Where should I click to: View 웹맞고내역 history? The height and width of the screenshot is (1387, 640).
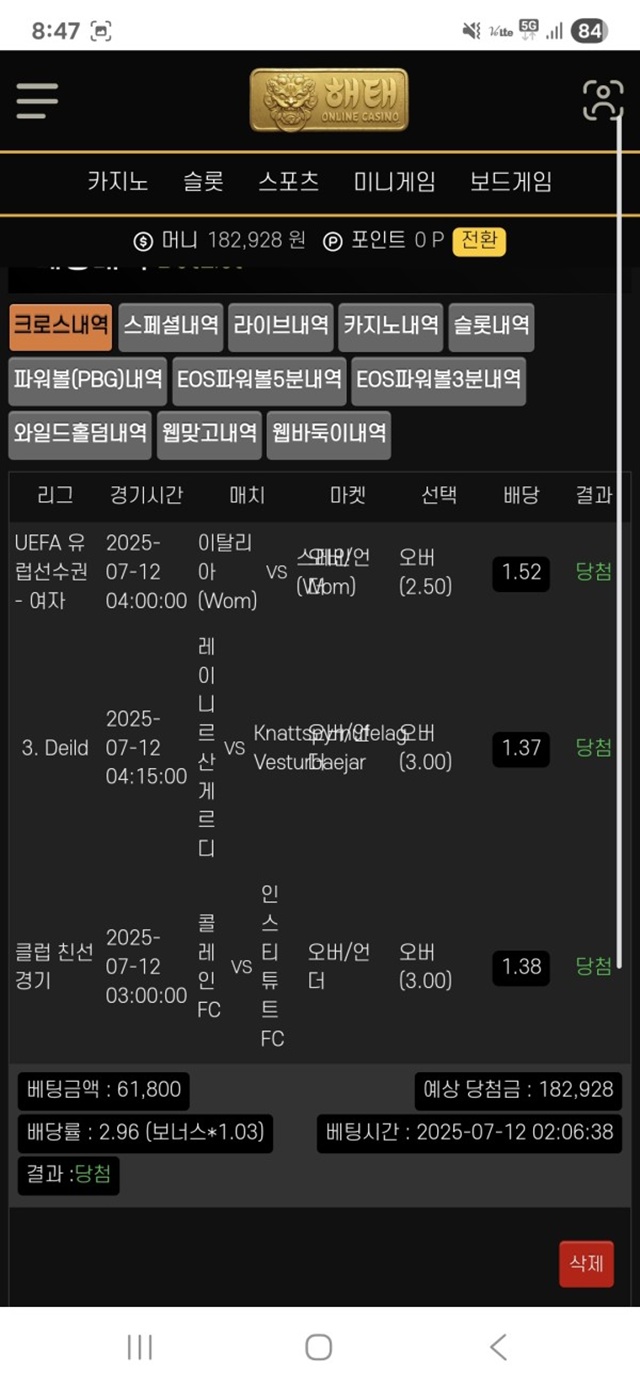(209, 434)
